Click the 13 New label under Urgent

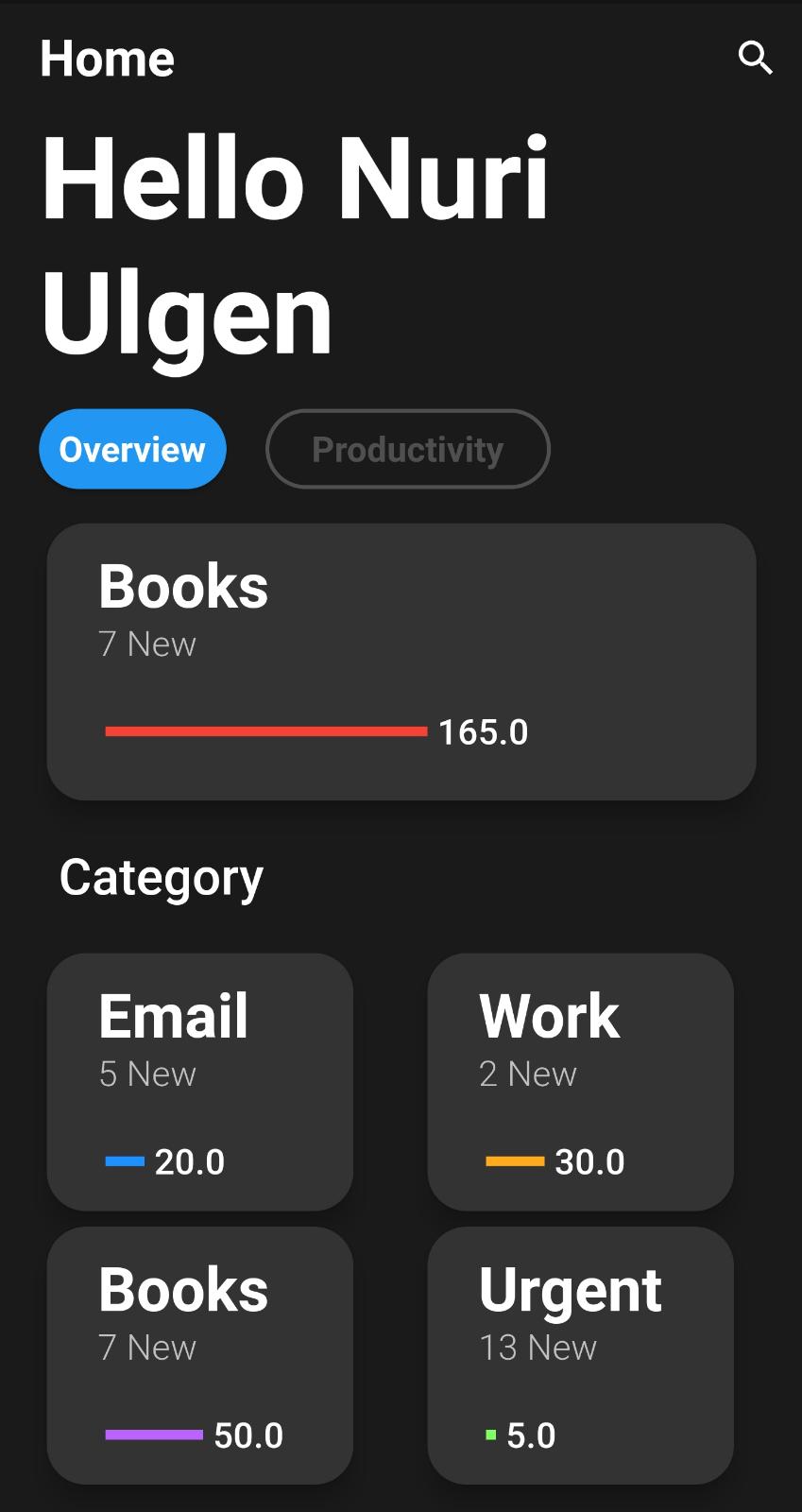point(537,1347)
